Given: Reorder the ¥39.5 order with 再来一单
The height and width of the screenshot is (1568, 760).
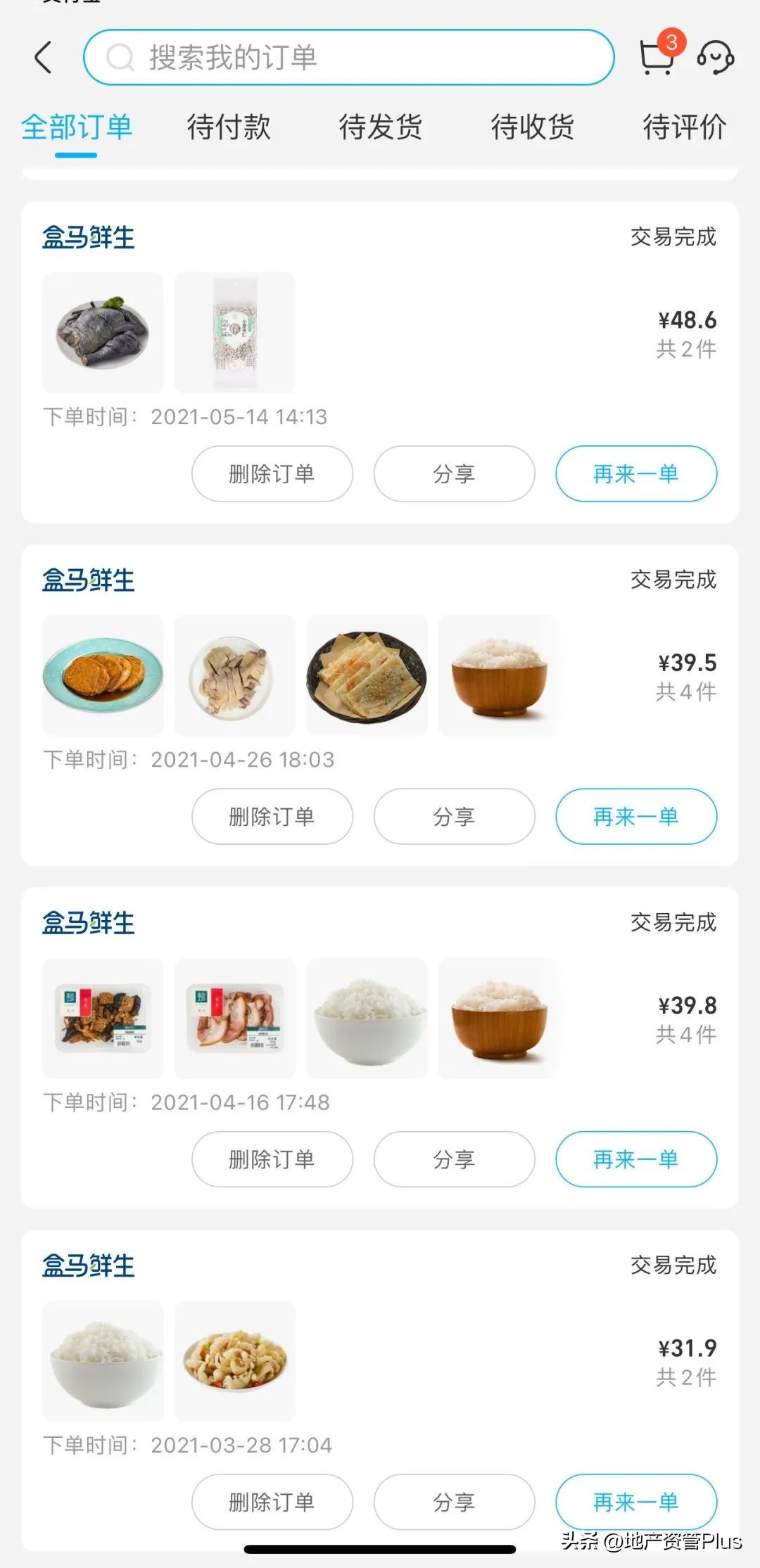Looking at the screenshot, I should click(x=636, y=816).
